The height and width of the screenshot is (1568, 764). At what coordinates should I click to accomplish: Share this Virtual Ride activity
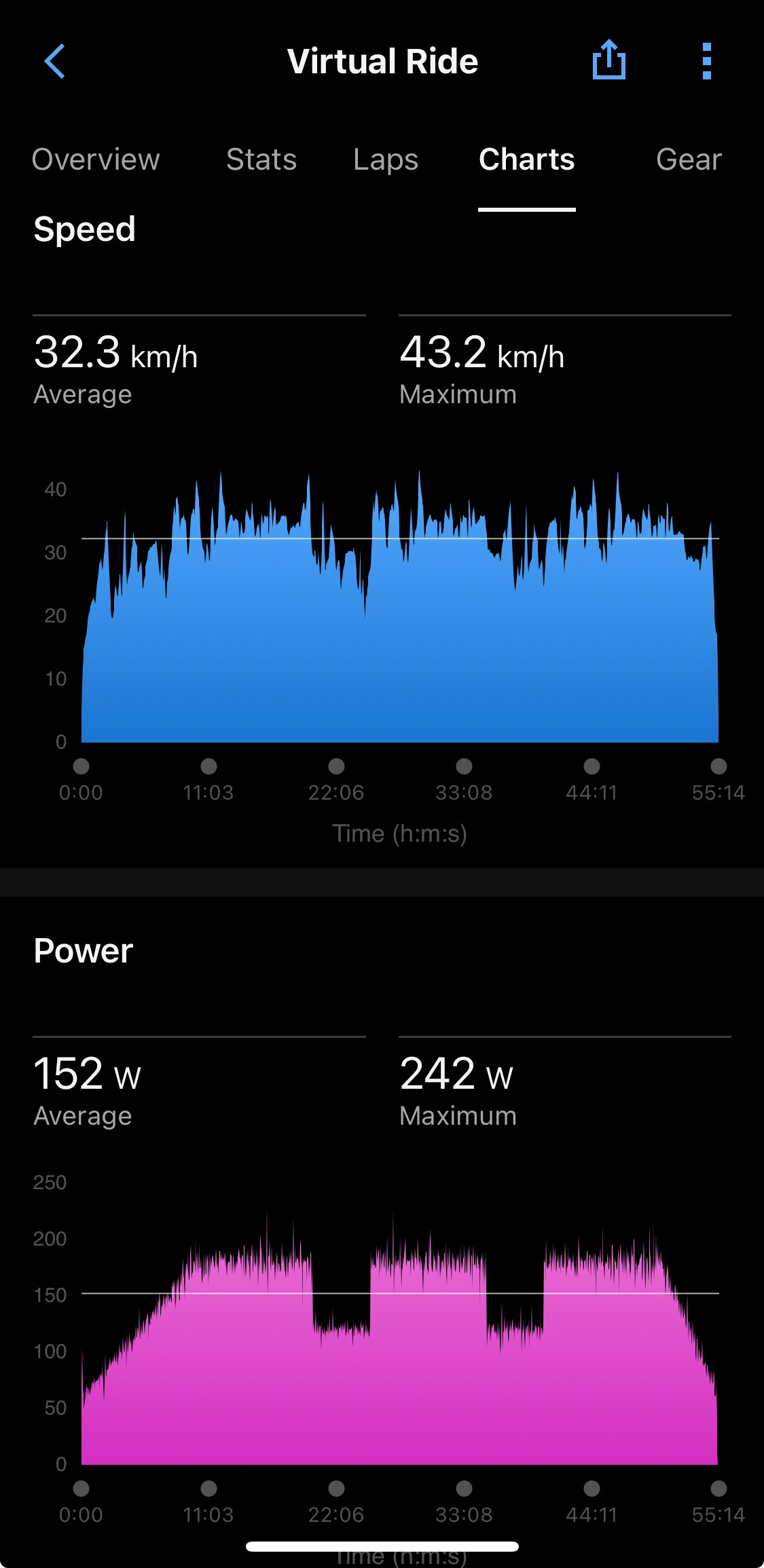[609, 60]
